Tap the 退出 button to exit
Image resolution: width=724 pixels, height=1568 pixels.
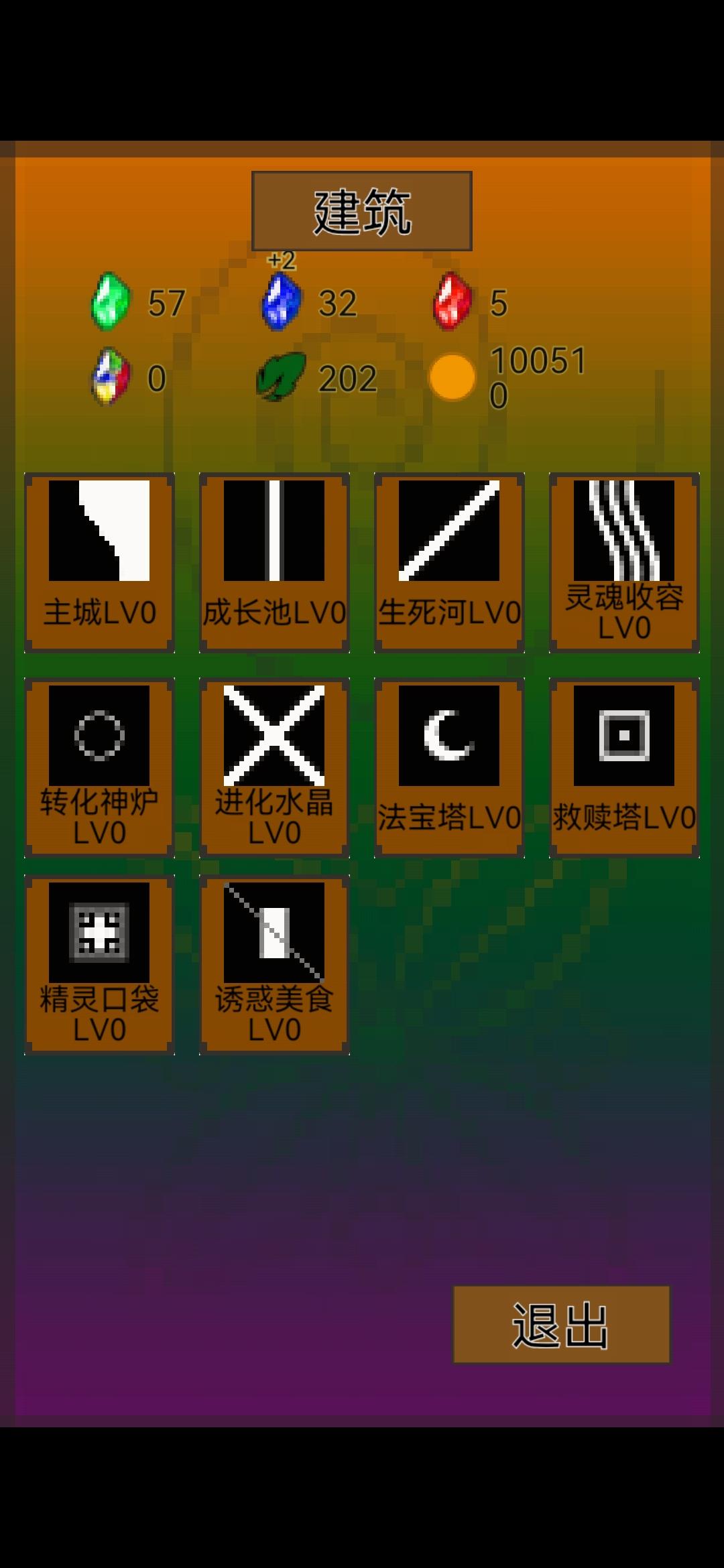coord(562,1324)
